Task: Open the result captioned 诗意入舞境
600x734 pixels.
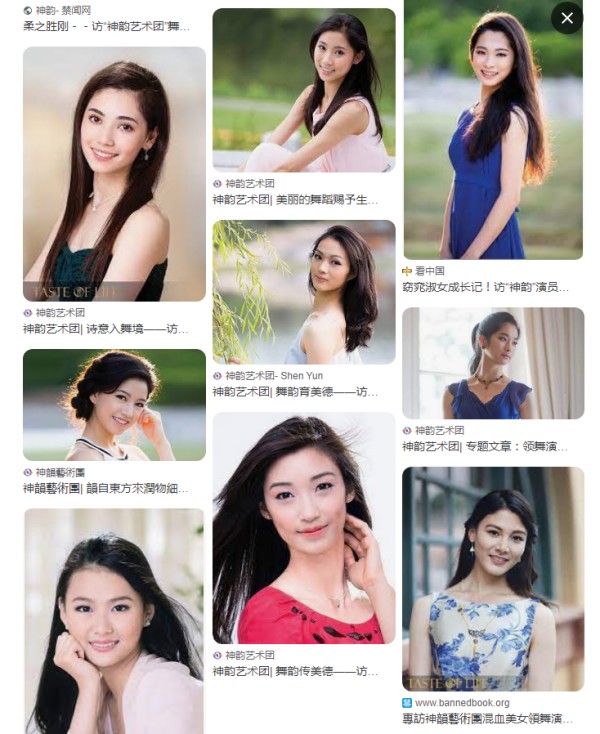Action: coord(114,174)
